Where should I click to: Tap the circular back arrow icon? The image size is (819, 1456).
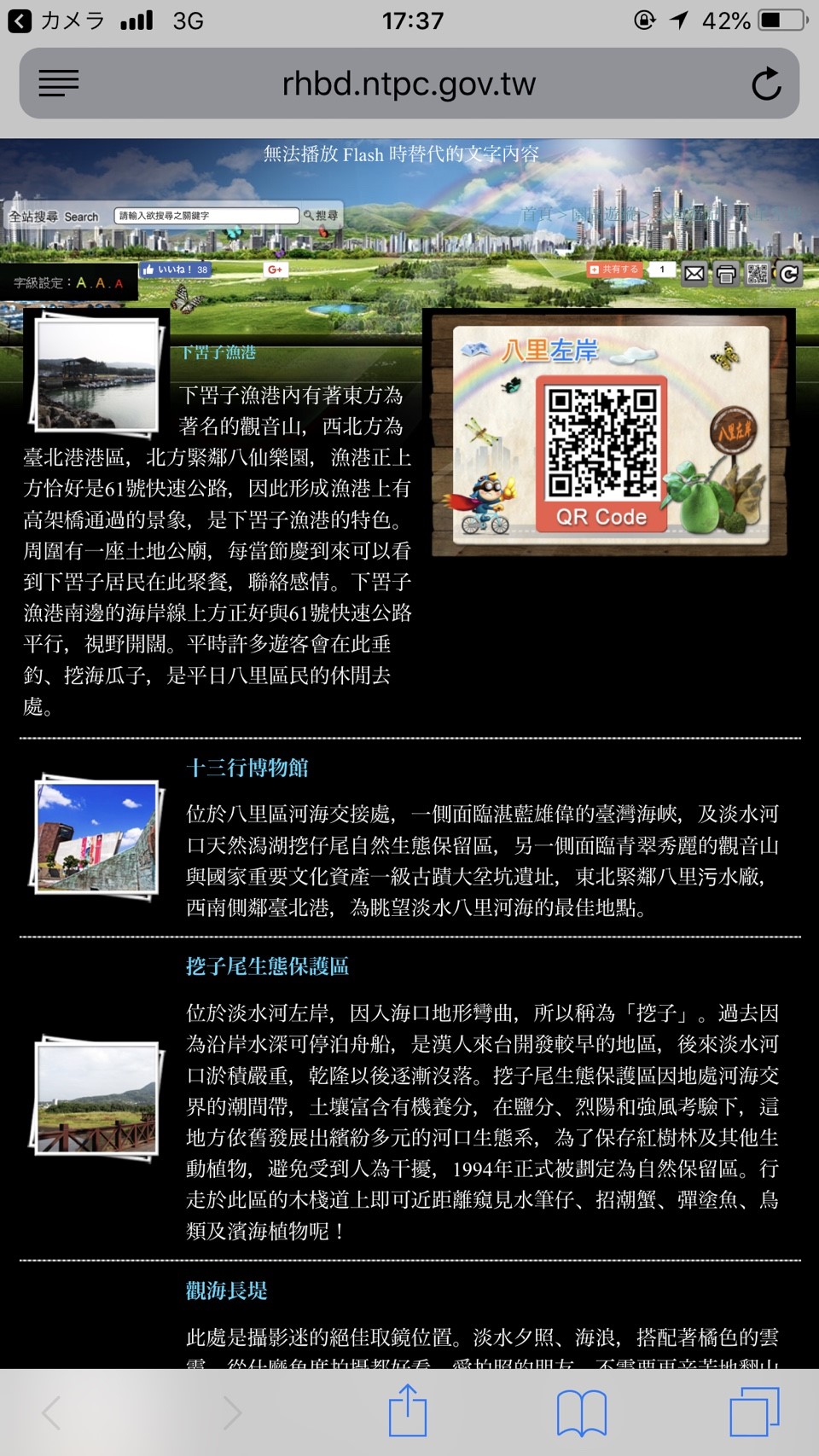click(789, 274)
